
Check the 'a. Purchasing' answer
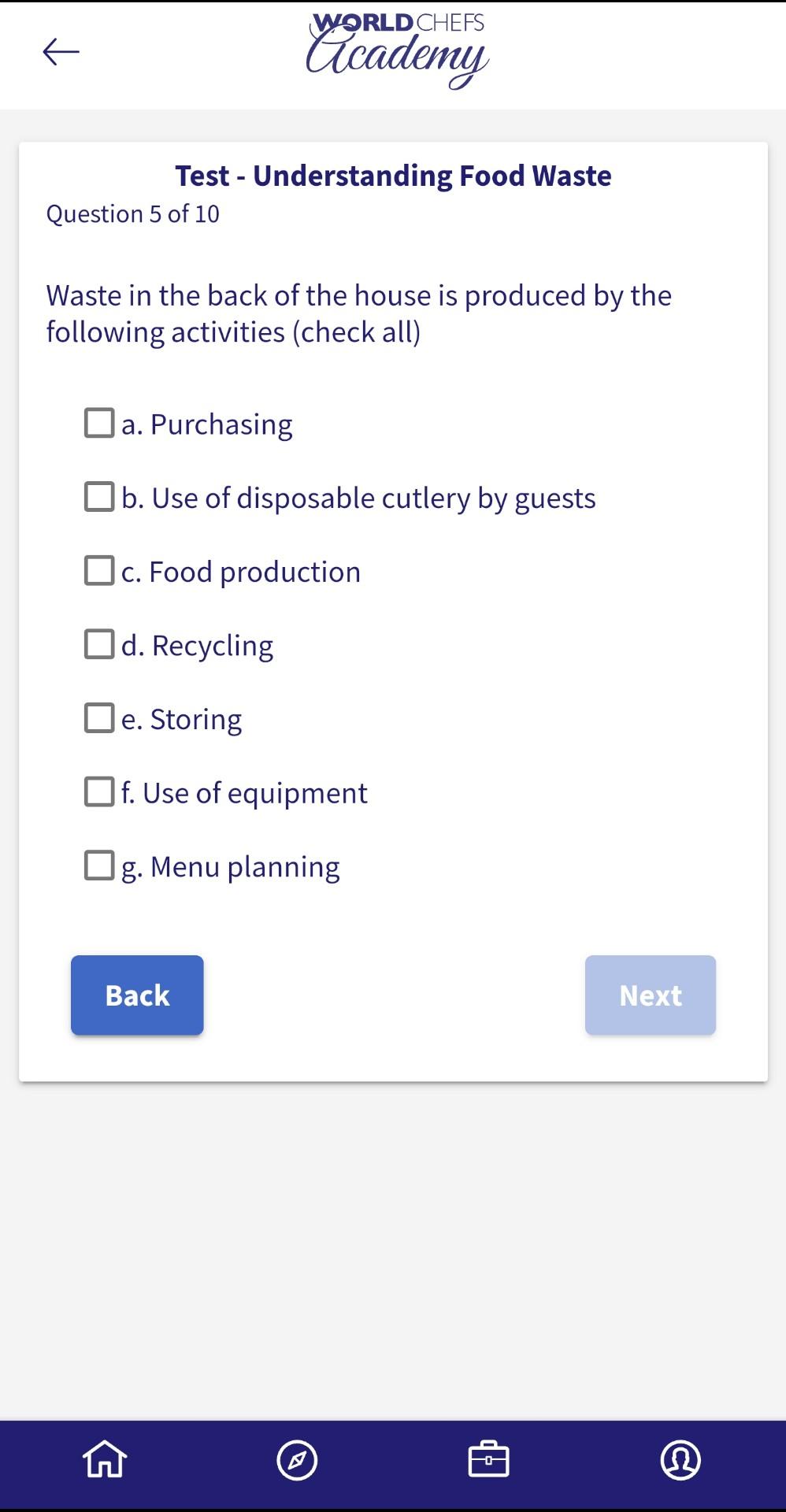click(x=99, y=422)
